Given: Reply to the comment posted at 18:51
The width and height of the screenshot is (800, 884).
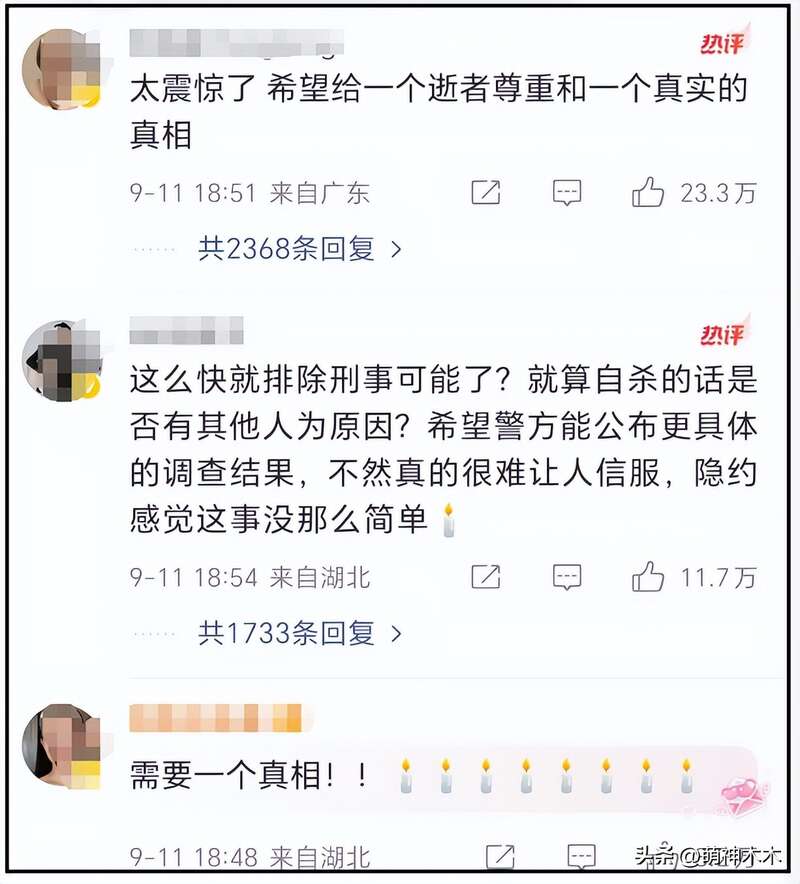Looking at the screenshot, I should tap(567, 192).
